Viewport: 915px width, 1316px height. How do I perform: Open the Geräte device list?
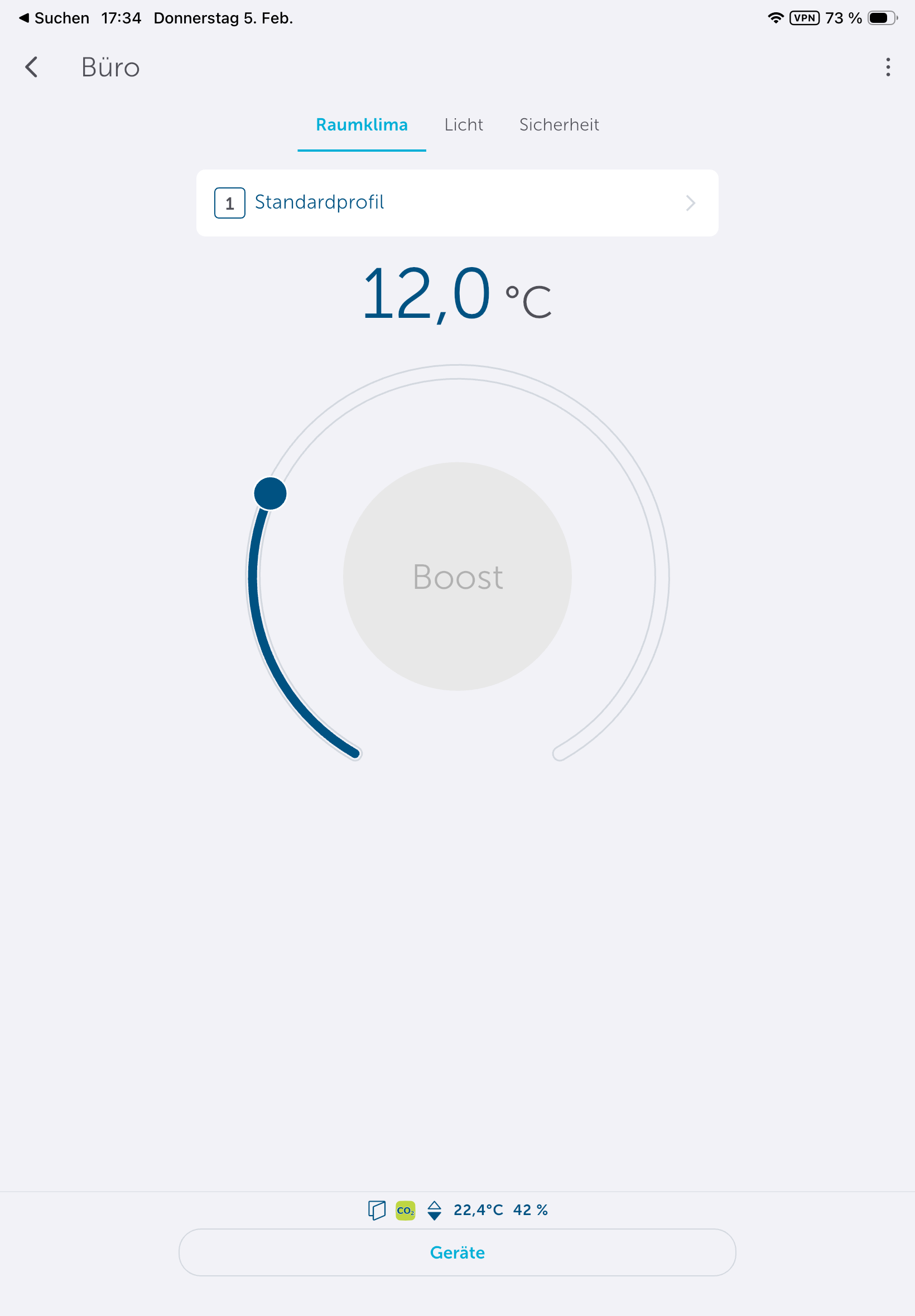(x=457, y=1252)
